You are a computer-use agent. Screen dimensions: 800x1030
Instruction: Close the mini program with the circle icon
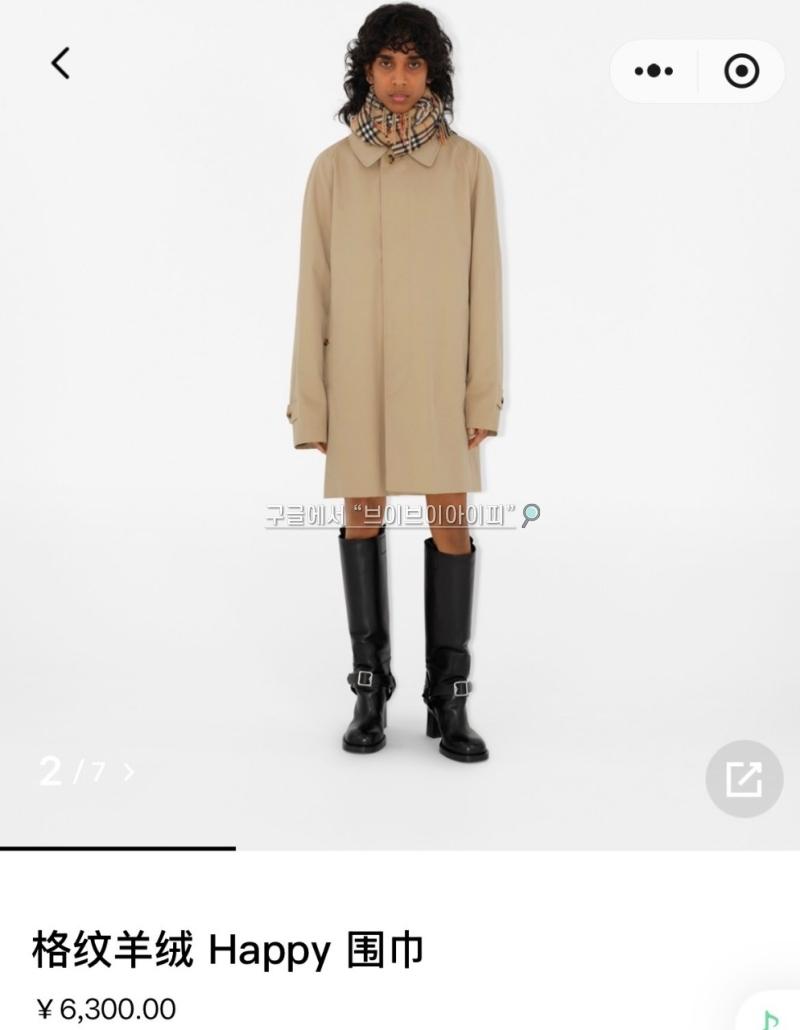(741, 71)
